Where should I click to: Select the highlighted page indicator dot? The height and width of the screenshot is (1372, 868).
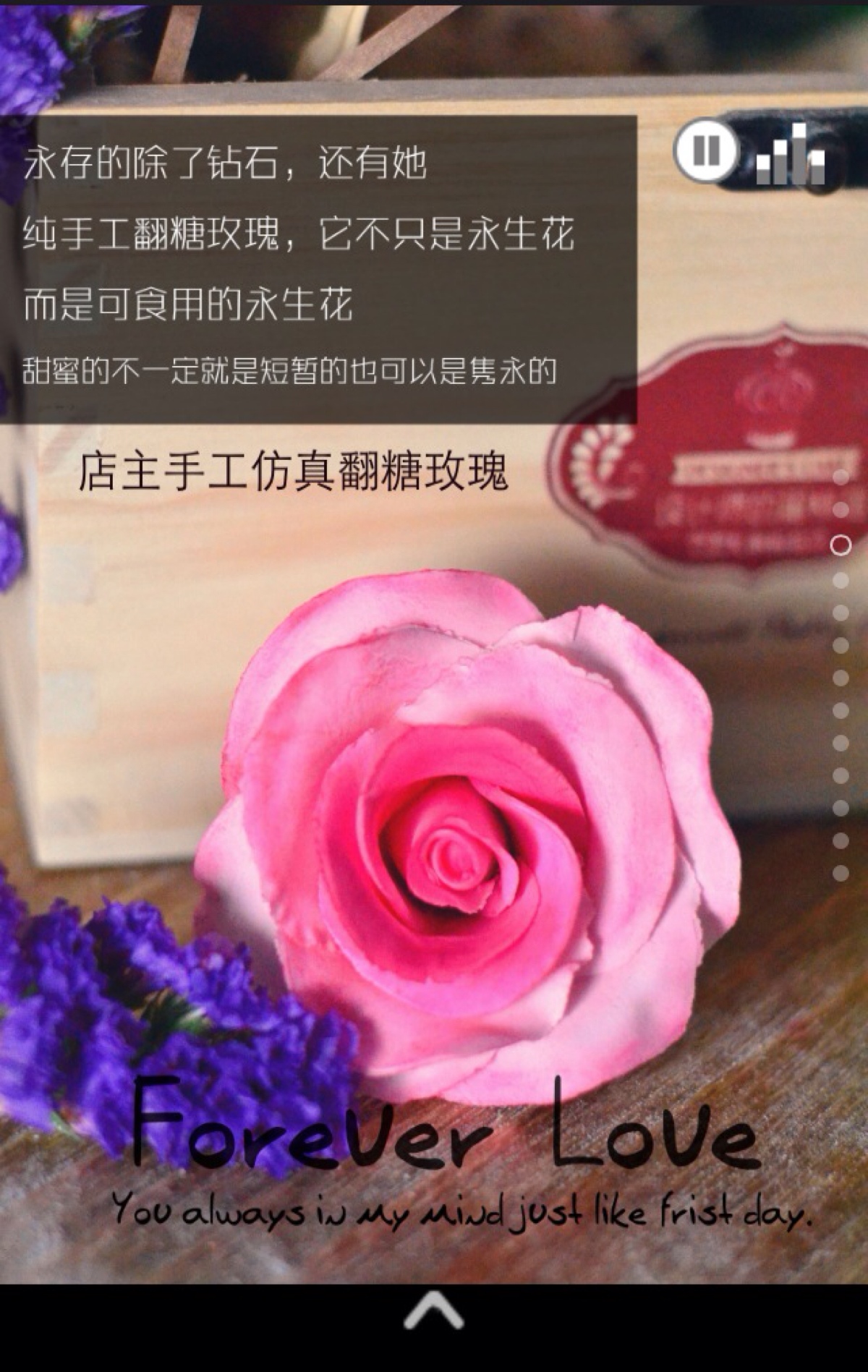click(841, 545)
